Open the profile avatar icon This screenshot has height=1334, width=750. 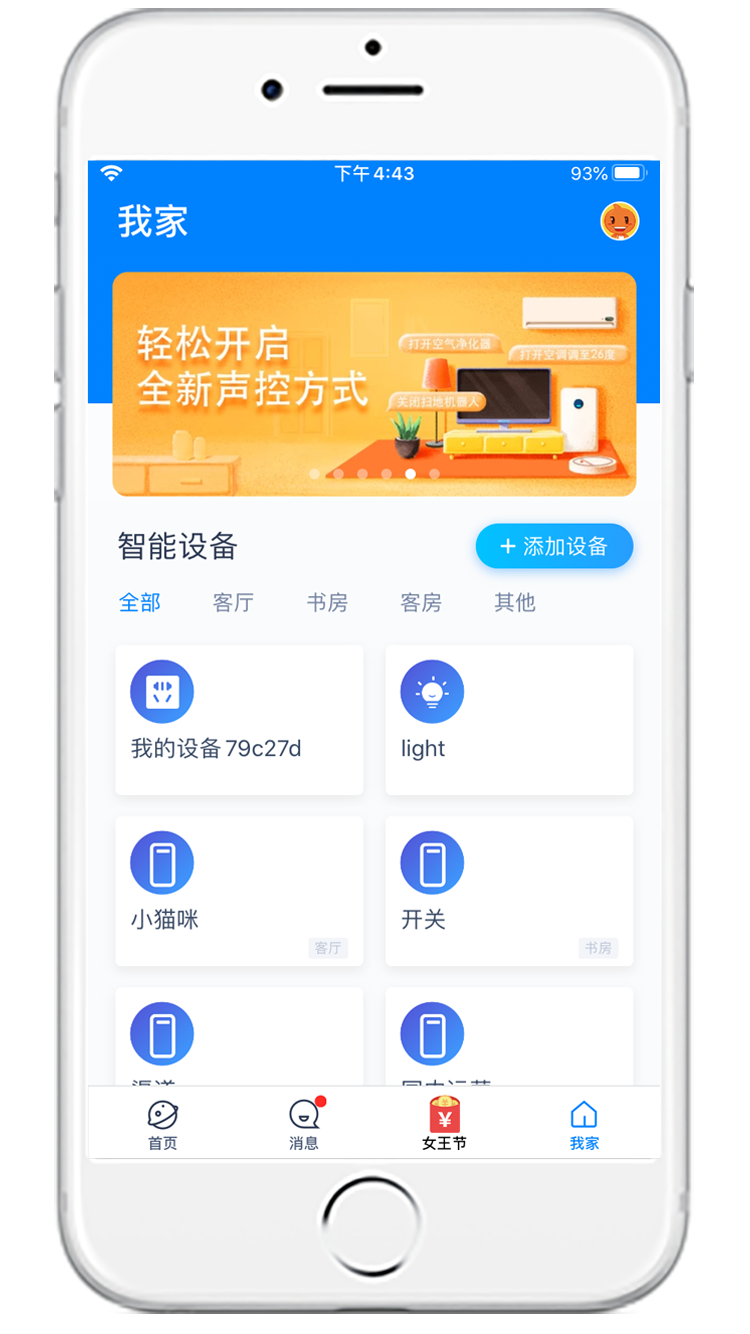pyautogui.click(x=619, y=221)
